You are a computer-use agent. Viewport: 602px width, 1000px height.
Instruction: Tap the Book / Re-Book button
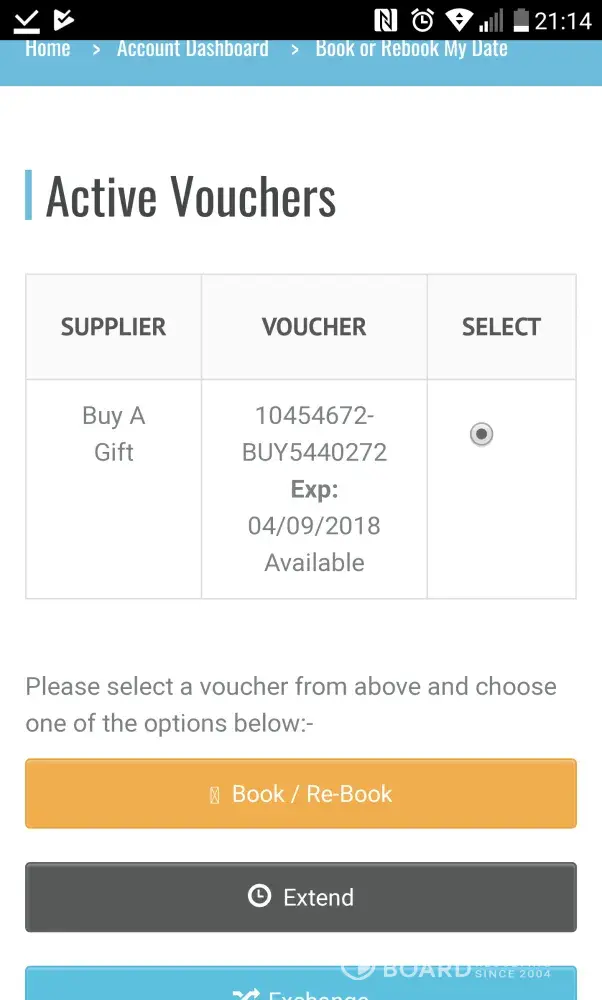[x=301, y=794]
